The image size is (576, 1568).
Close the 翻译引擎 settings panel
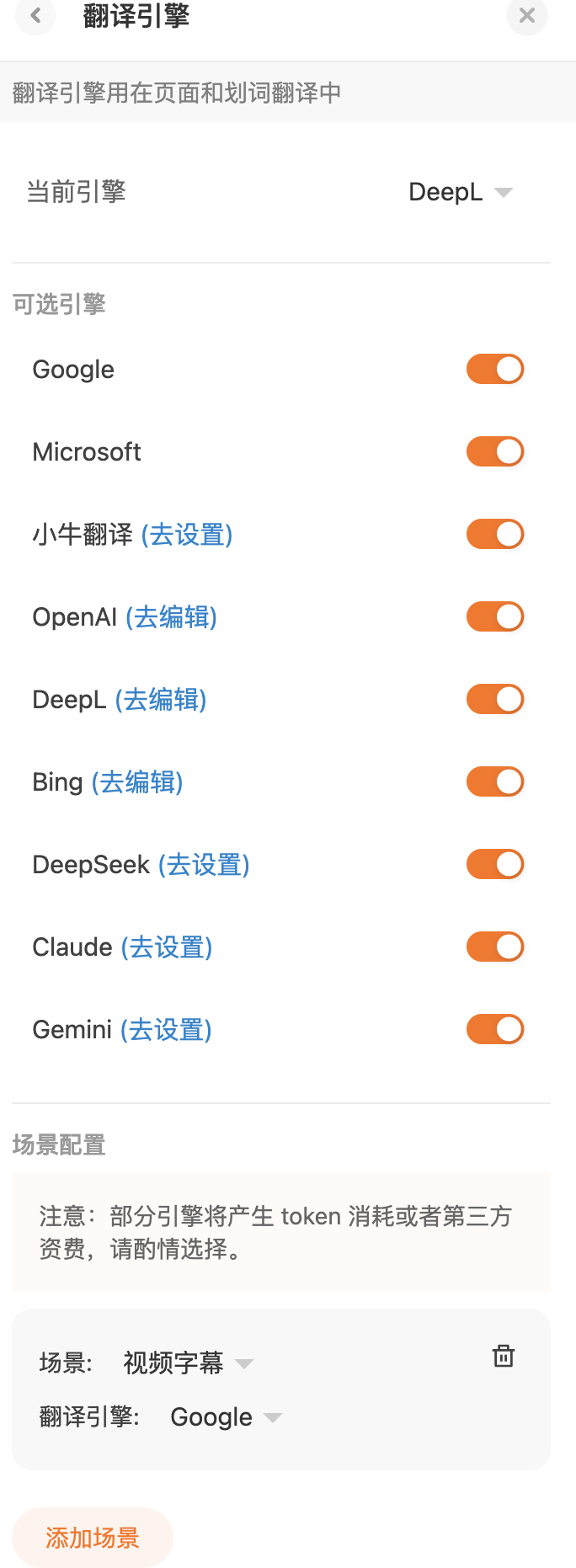click(x=527, y=16)
